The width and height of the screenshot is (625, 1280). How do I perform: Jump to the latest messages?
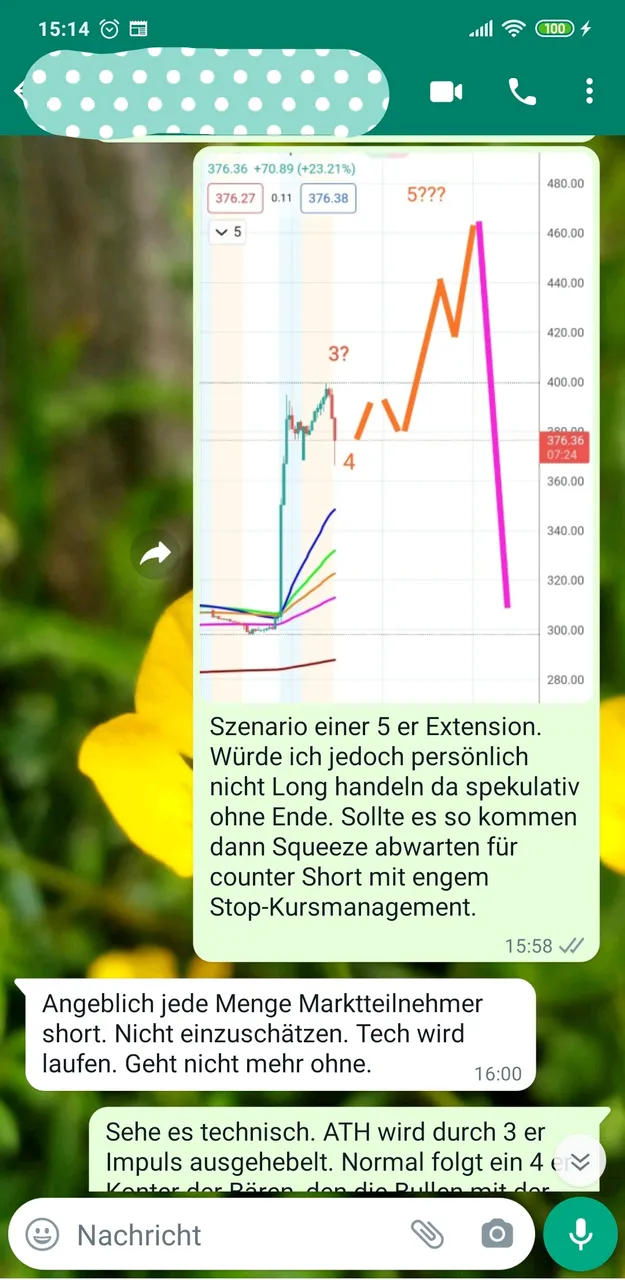(x=581, y=1161)
